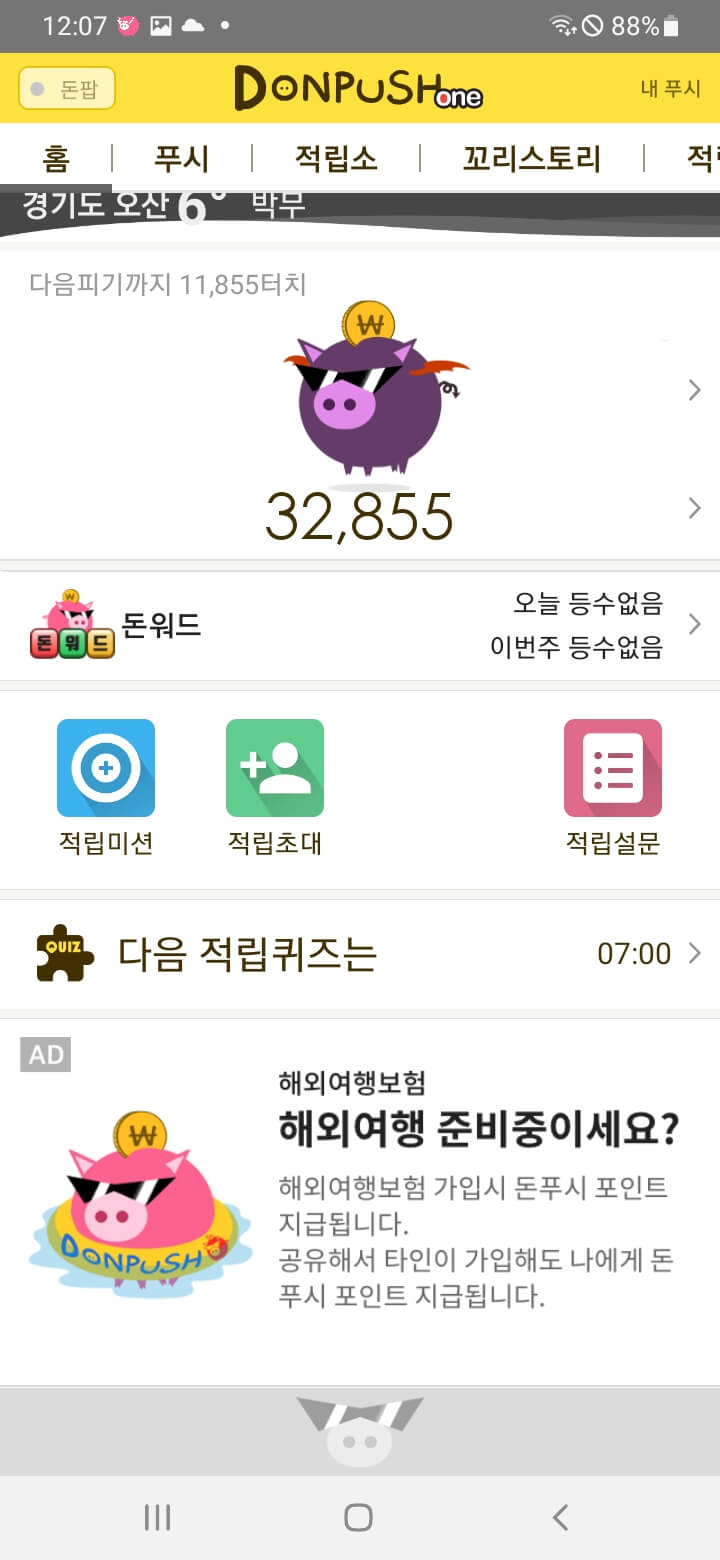Open the 다음 적립퀴즈는 quiz row

360,954
